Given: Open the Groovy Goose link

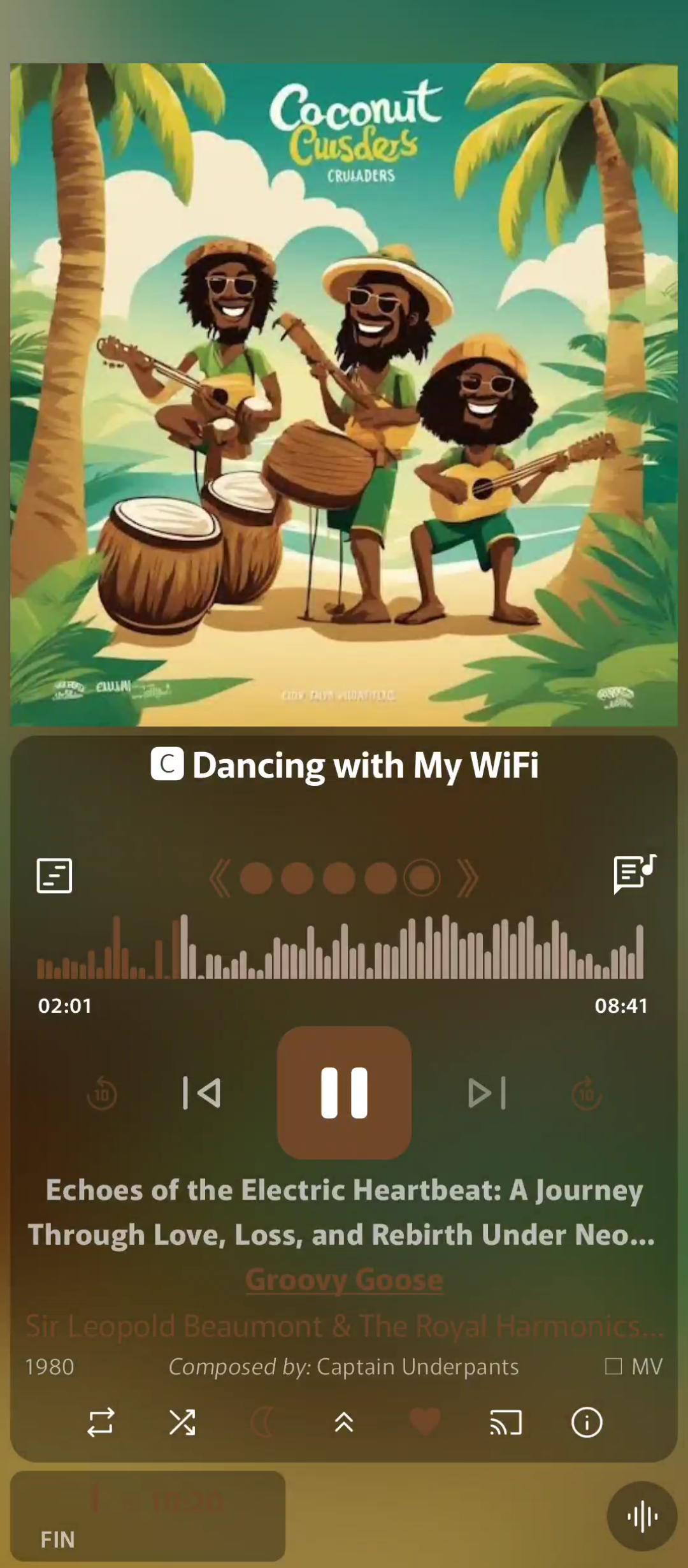Looking at the screenshot, I should point(344,1279).
